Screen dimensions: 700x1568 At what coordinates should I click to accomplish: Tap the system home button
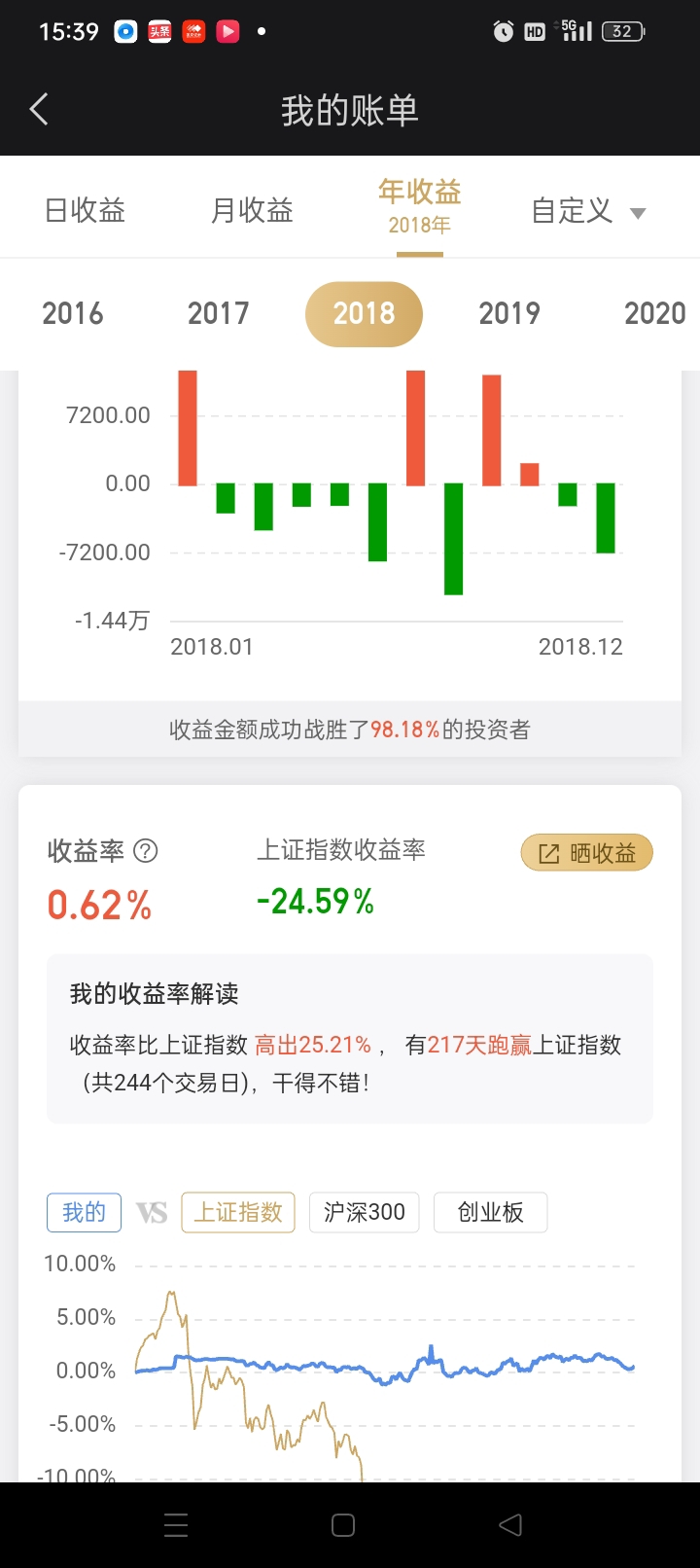pos(343,1525)
